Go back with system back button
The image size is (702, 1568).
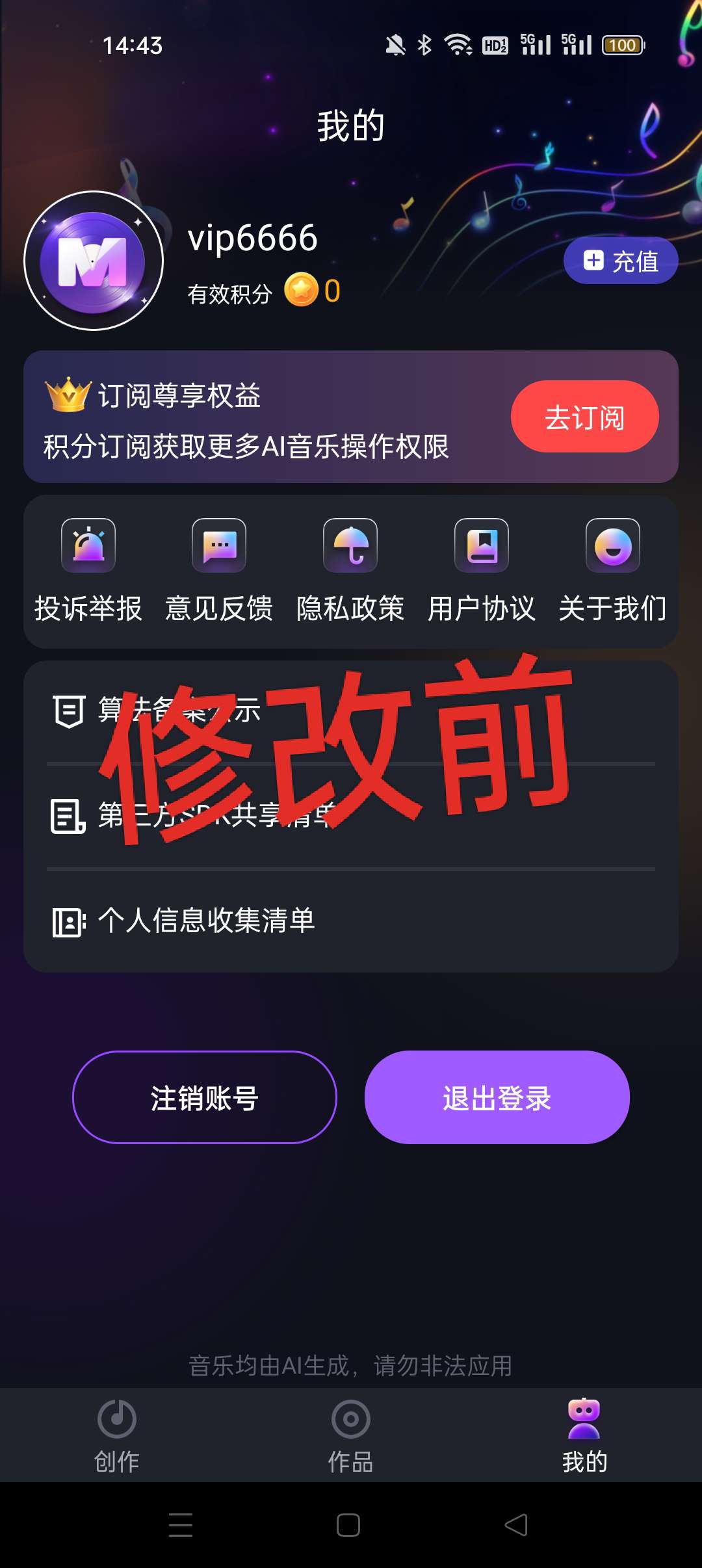click(516, 1524)
